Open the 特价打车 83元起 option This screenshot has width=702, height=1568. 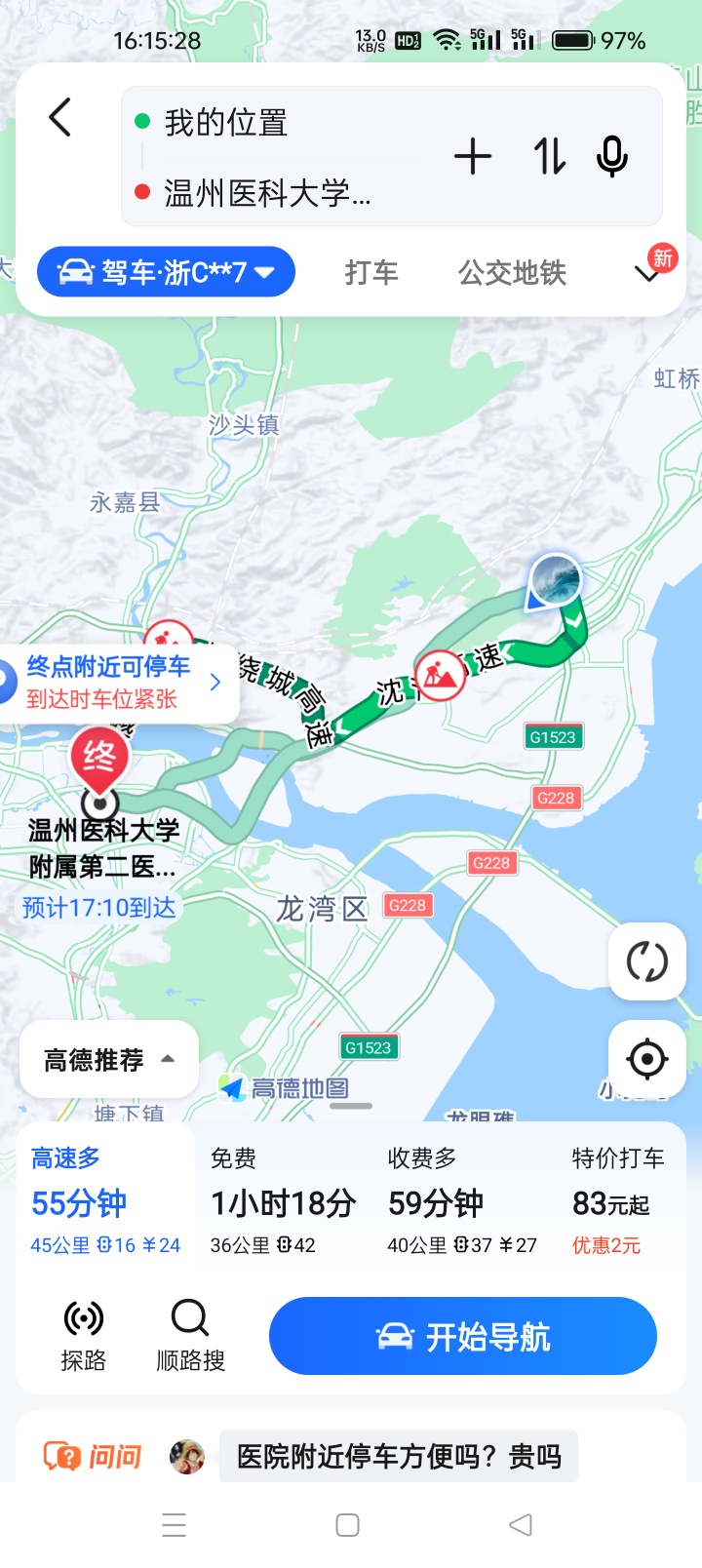point(616,1202)
